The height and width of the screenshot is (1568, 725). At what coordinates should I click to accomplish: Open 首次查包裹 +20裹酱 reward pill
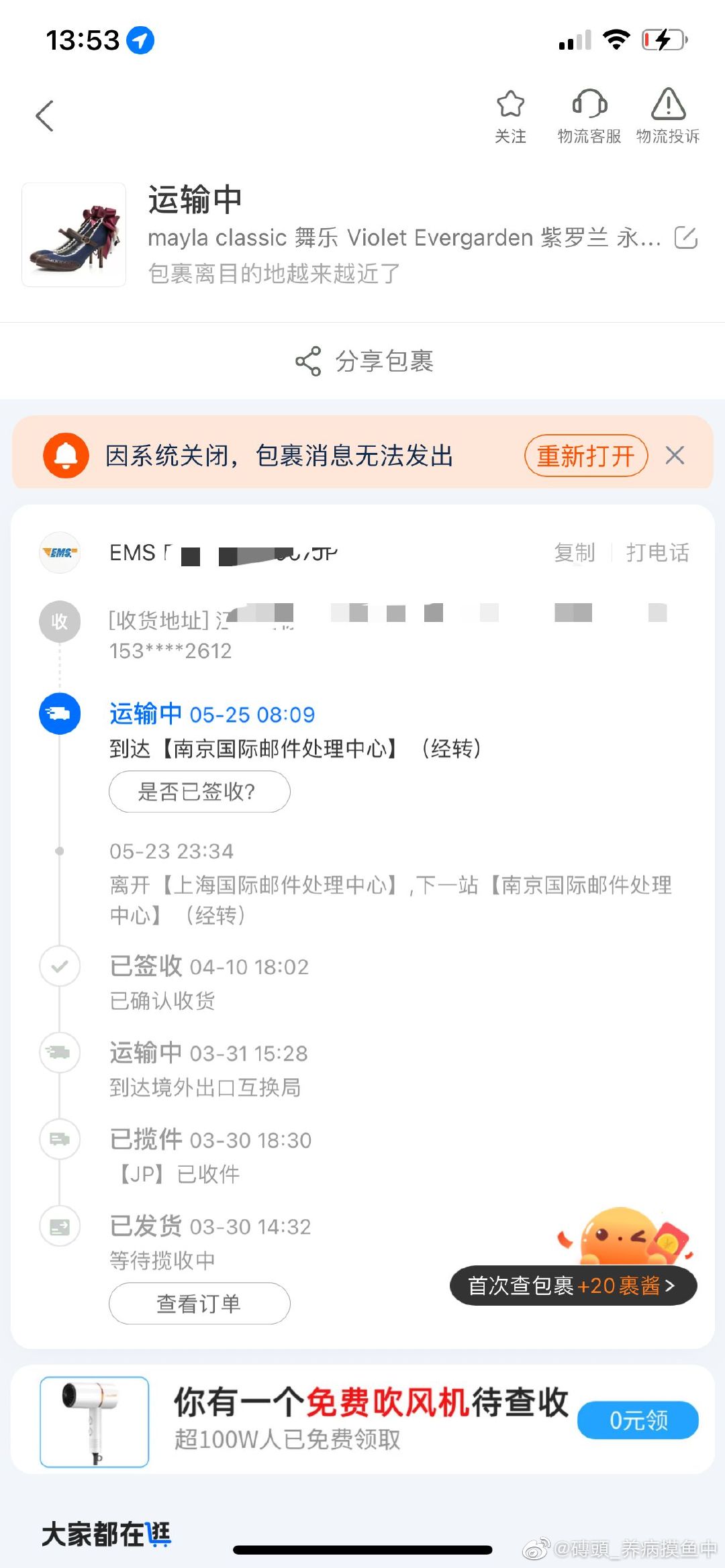[x=573, y=1286]
